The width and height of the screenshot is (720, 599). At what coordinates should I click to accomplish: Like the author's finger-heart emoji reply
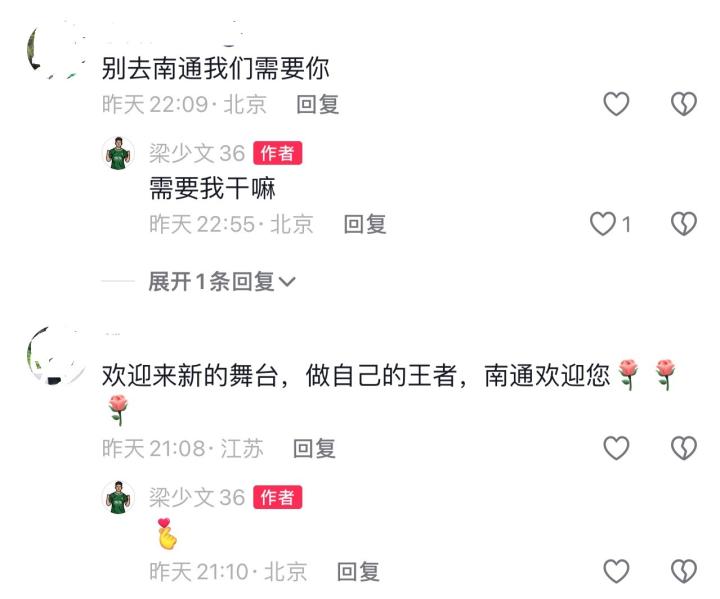[616, 571]
